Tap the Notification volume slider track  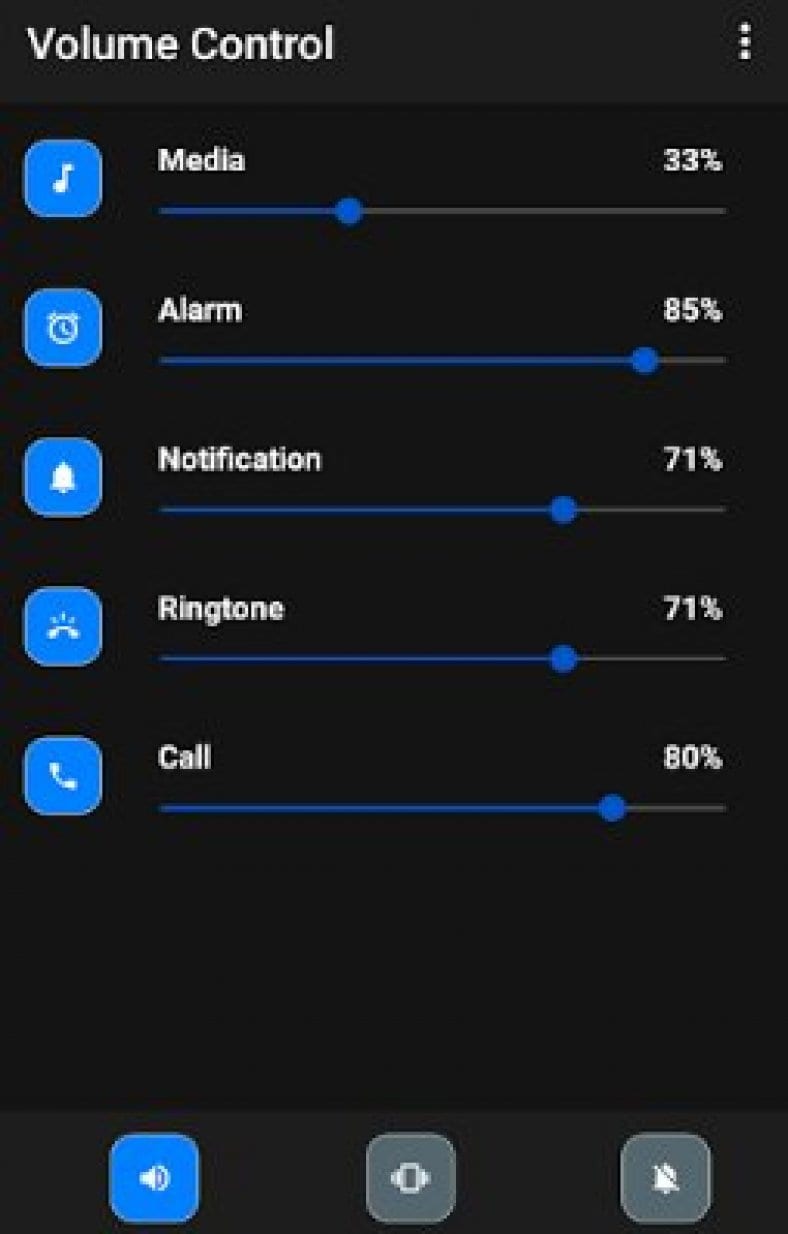click(x=442, y=510)
